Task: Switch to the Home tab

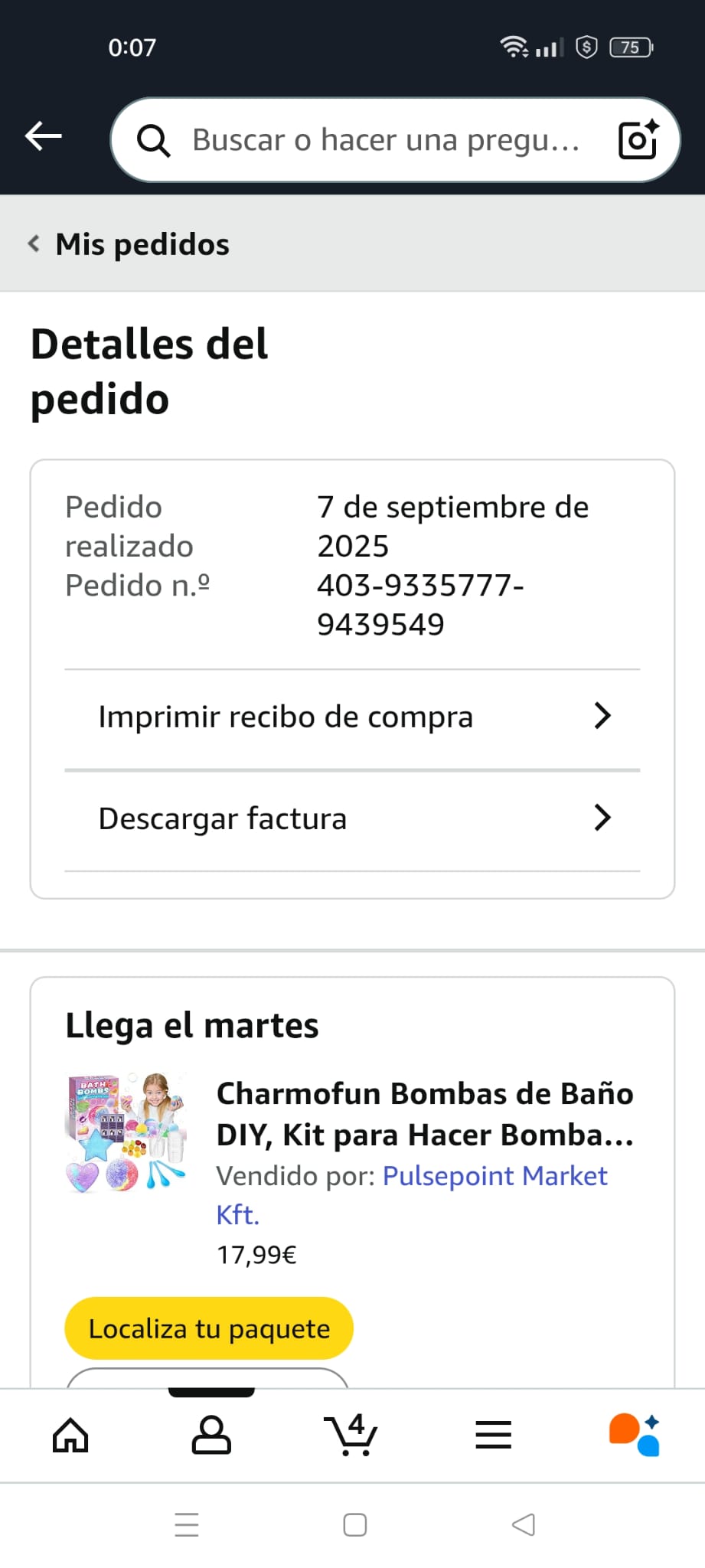Action: (x=70, y=1435)
